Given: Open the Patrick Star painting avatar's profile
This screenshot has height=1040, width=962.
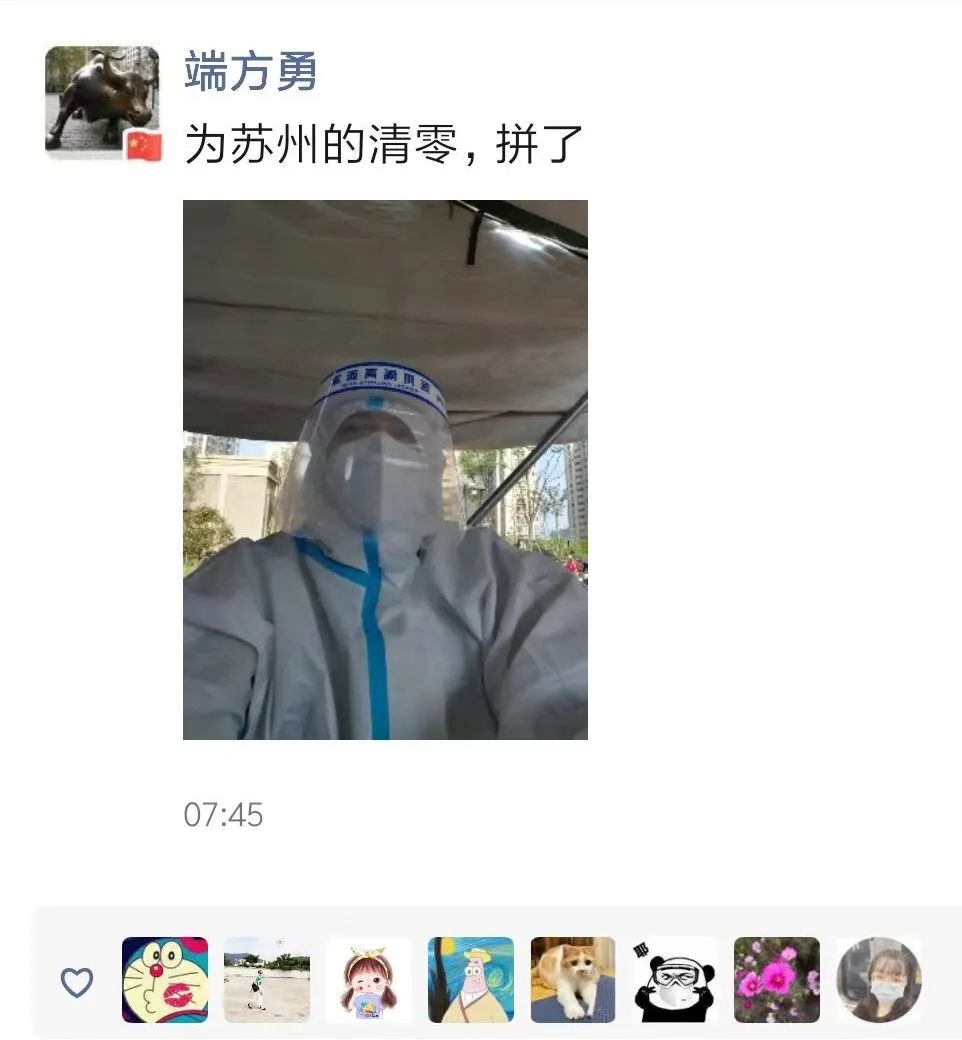Looking at the screenshot, I should [x=471, y=980].
